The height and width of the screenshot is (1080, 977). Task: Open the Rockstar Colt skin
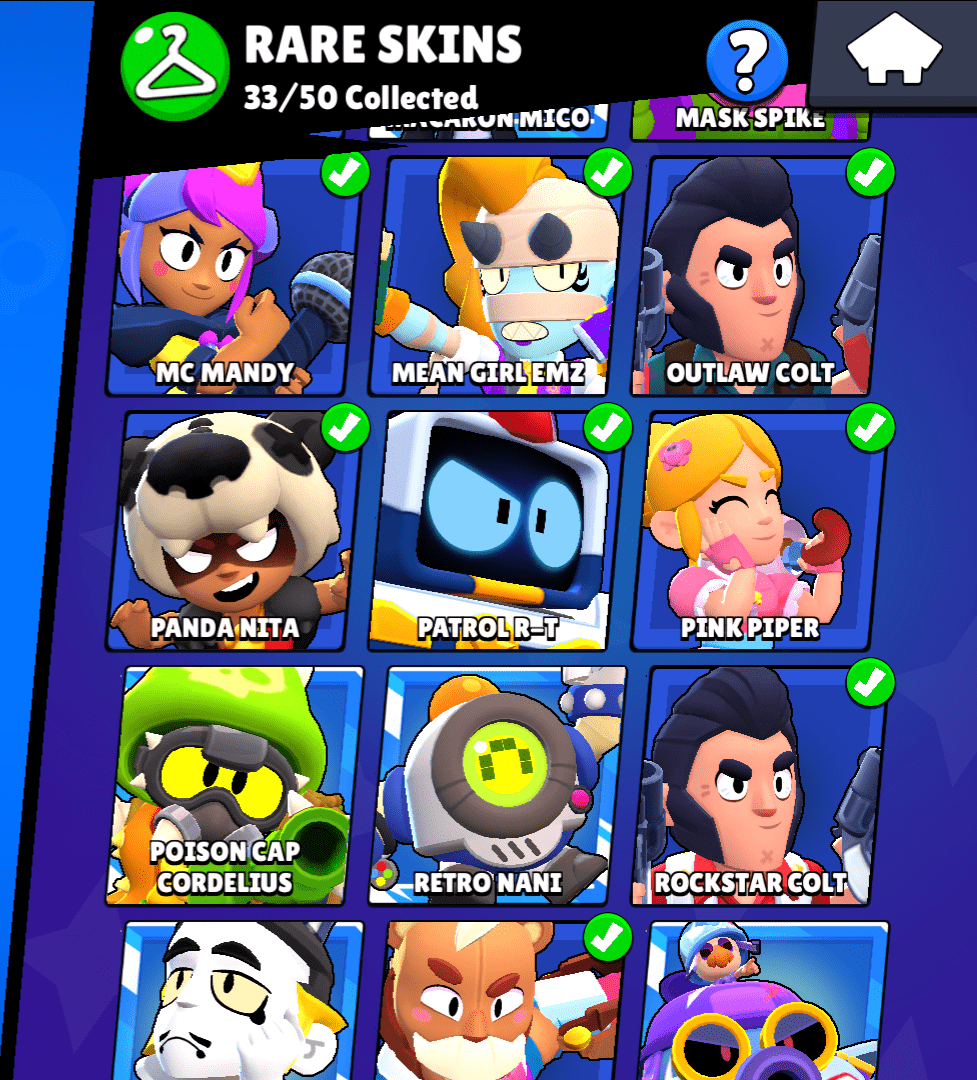tap(757, 785)
